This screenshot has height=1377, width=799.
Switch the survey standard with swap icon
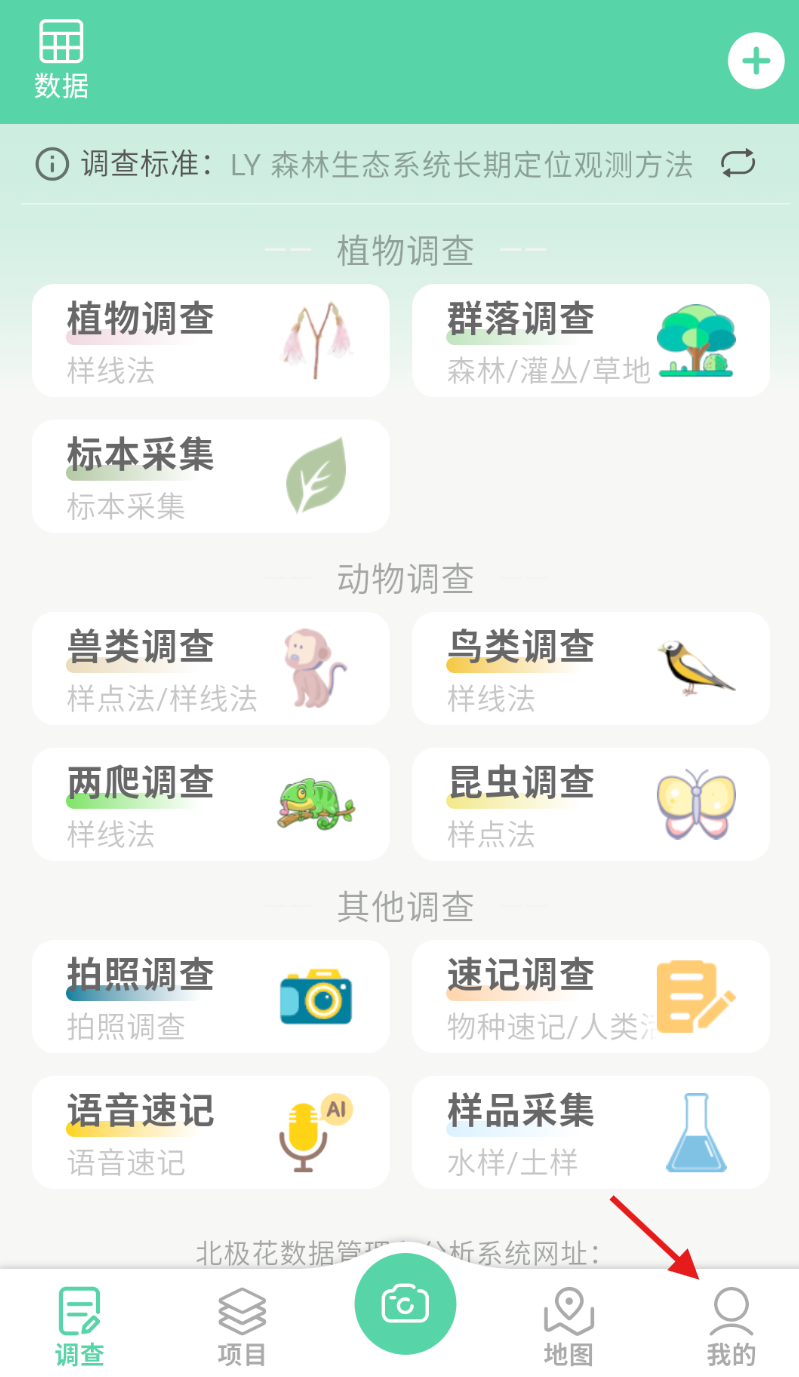[x=738, y=163]
